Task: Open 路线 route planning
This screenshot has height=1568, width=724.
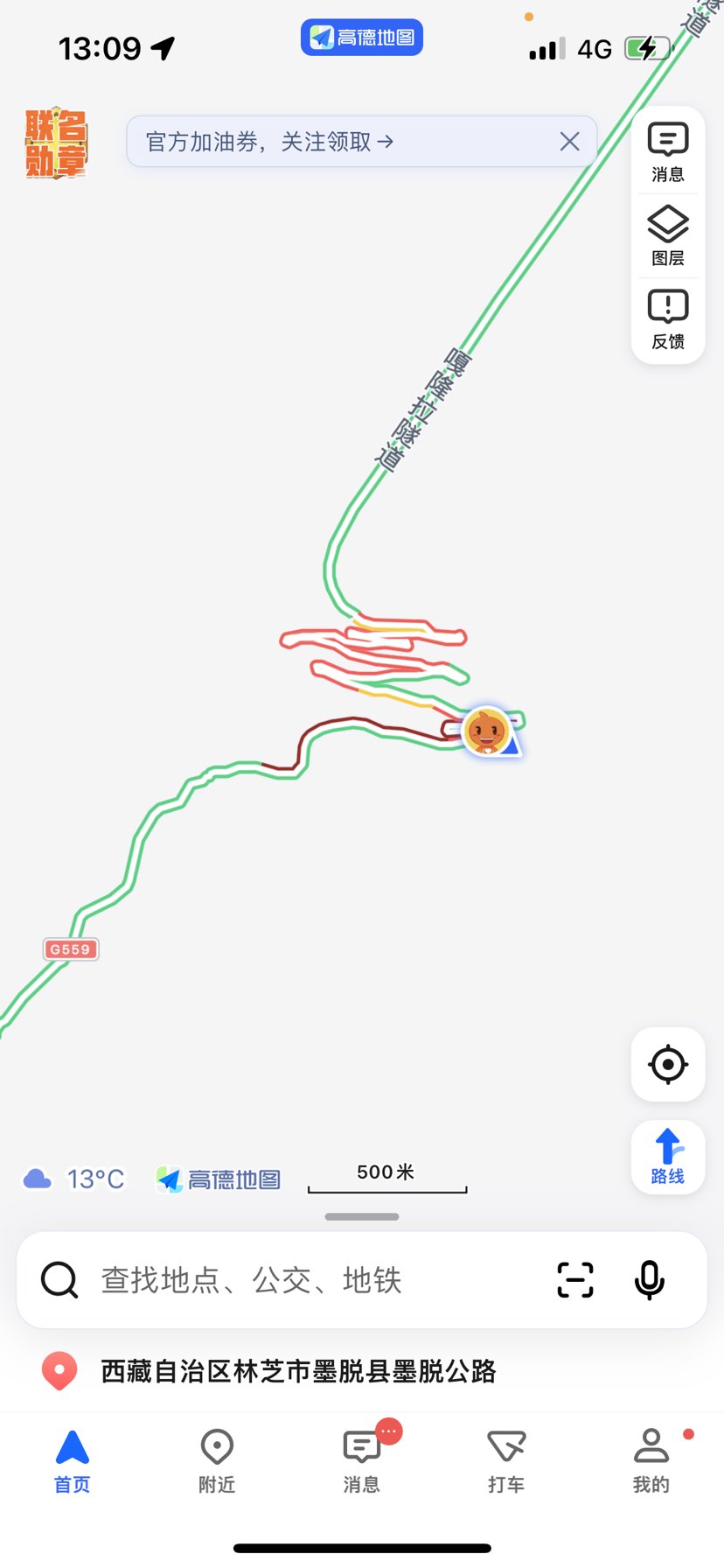Action: coord(668,1156)
